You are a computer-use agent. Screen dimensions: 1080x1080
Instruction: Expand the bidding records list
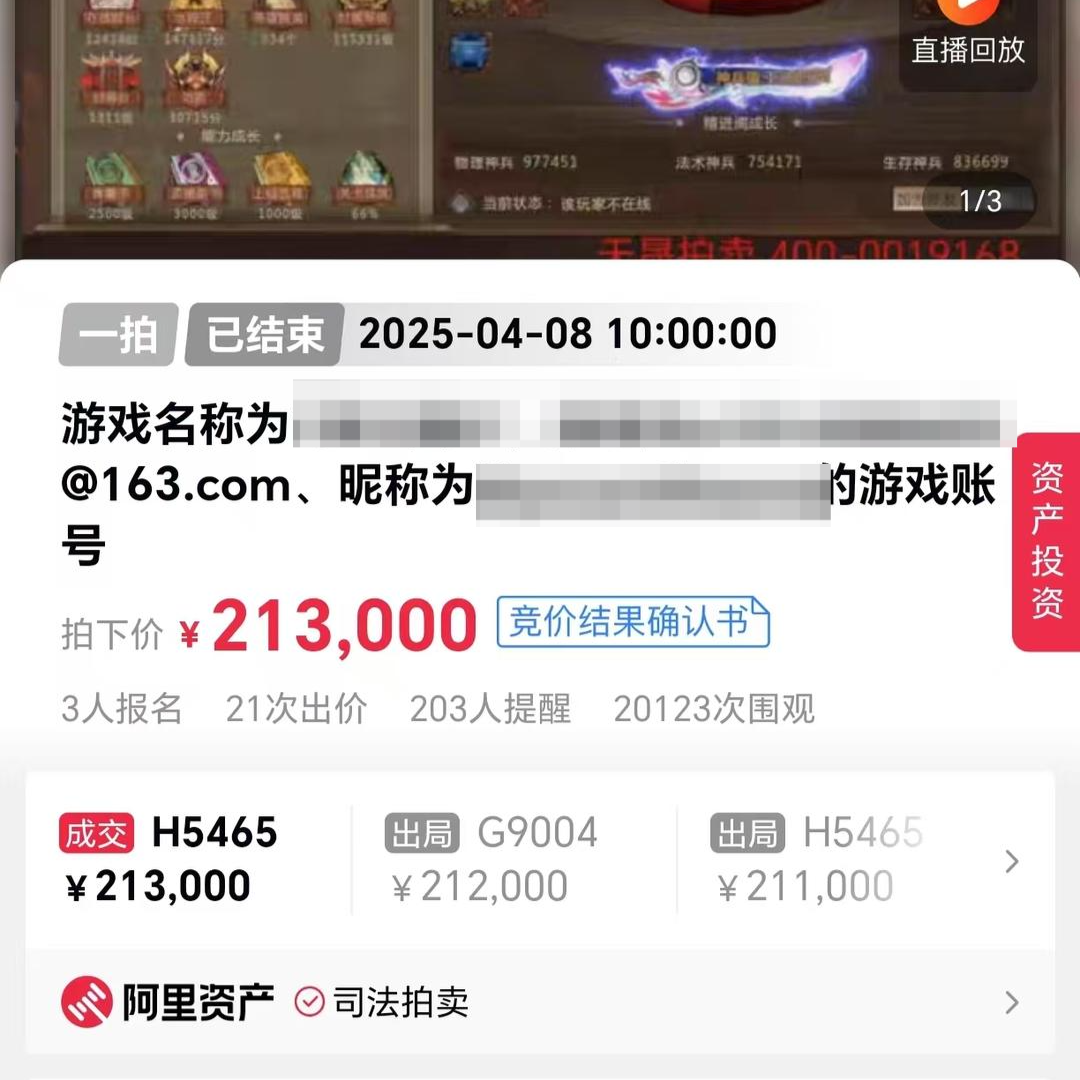pos(1011,861)
